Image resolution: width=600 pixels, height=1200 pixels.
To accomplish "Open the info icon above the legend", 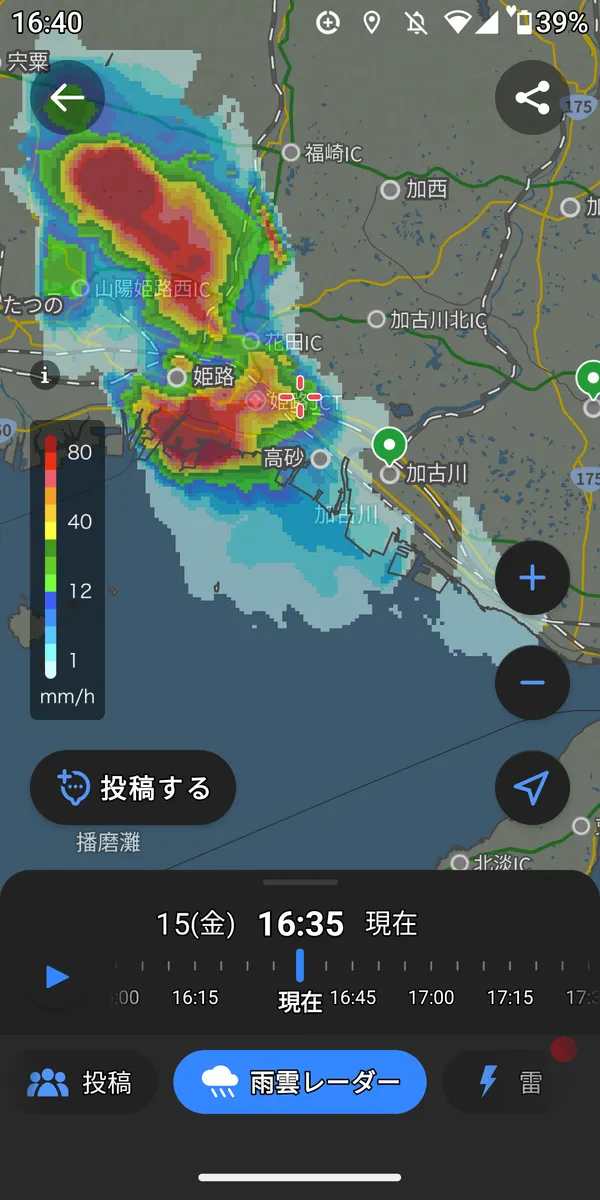I will click(x=45, y=375).
